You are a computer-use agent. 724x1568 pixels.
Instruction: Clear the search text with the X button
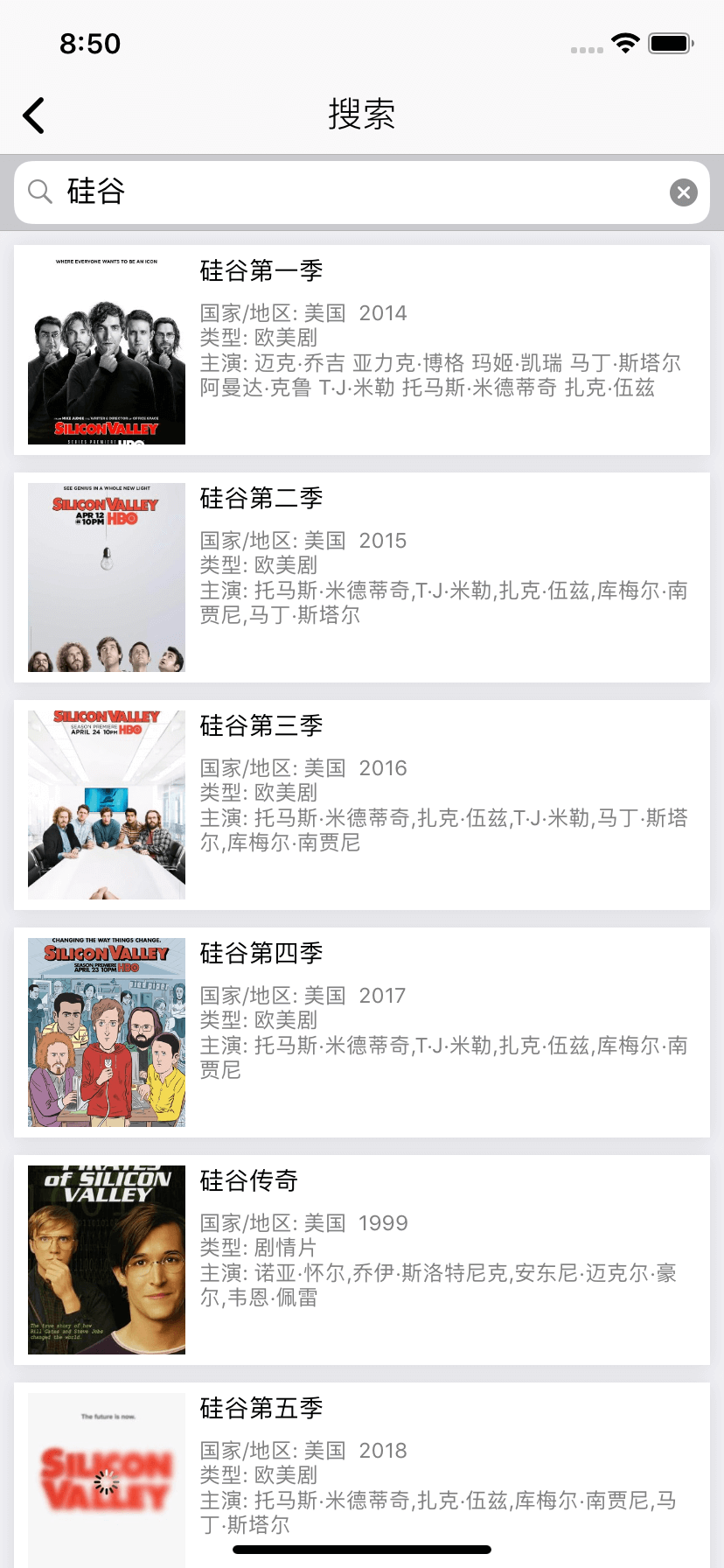[684, 192]
